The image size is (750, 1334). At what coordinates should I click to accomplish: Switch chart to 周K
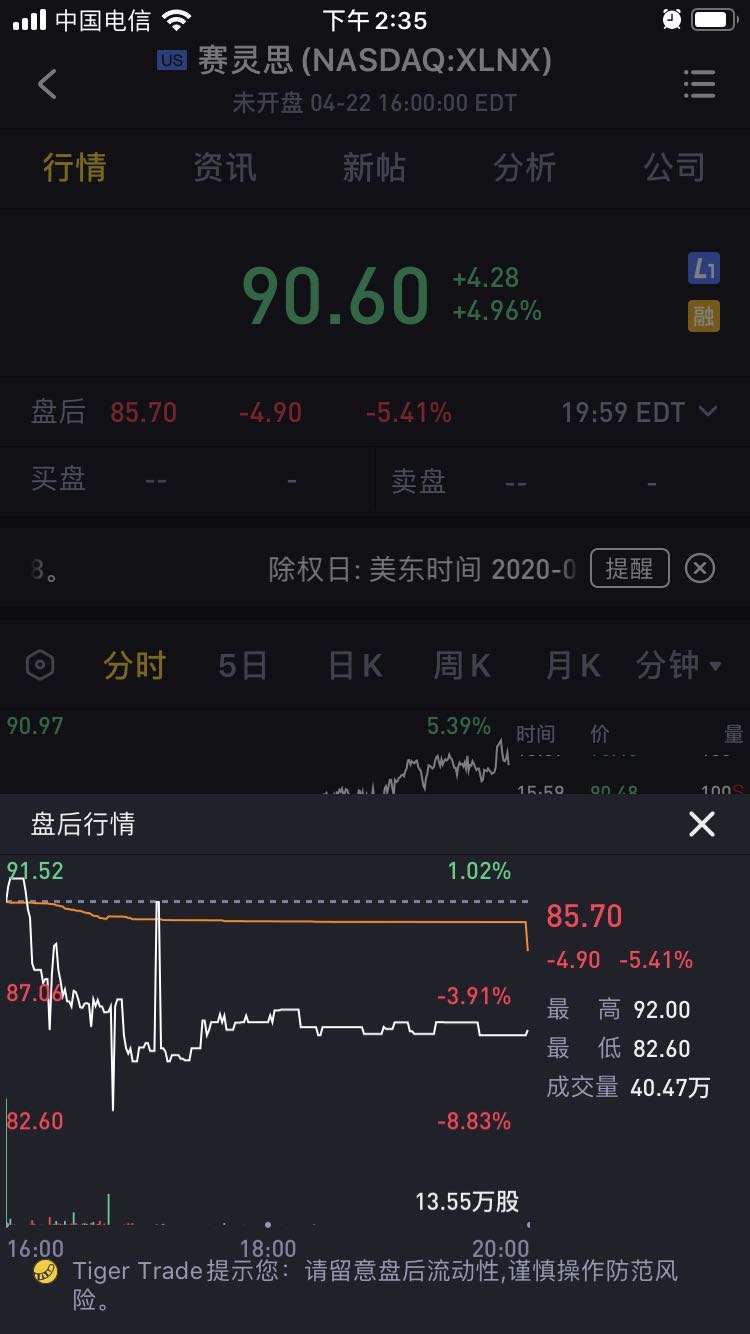(x=462, y=665)
